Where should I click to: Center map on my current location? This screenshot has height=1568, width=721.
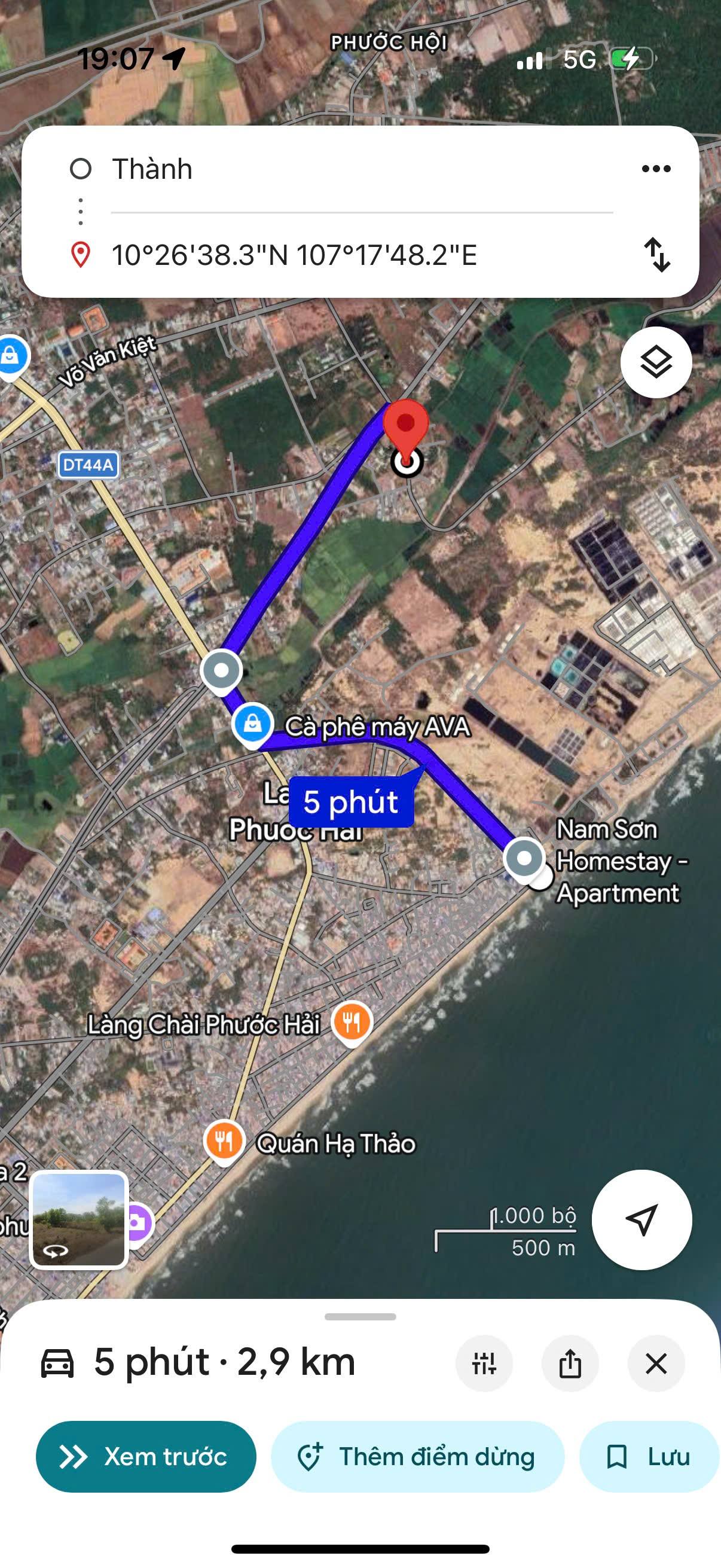641,1220
